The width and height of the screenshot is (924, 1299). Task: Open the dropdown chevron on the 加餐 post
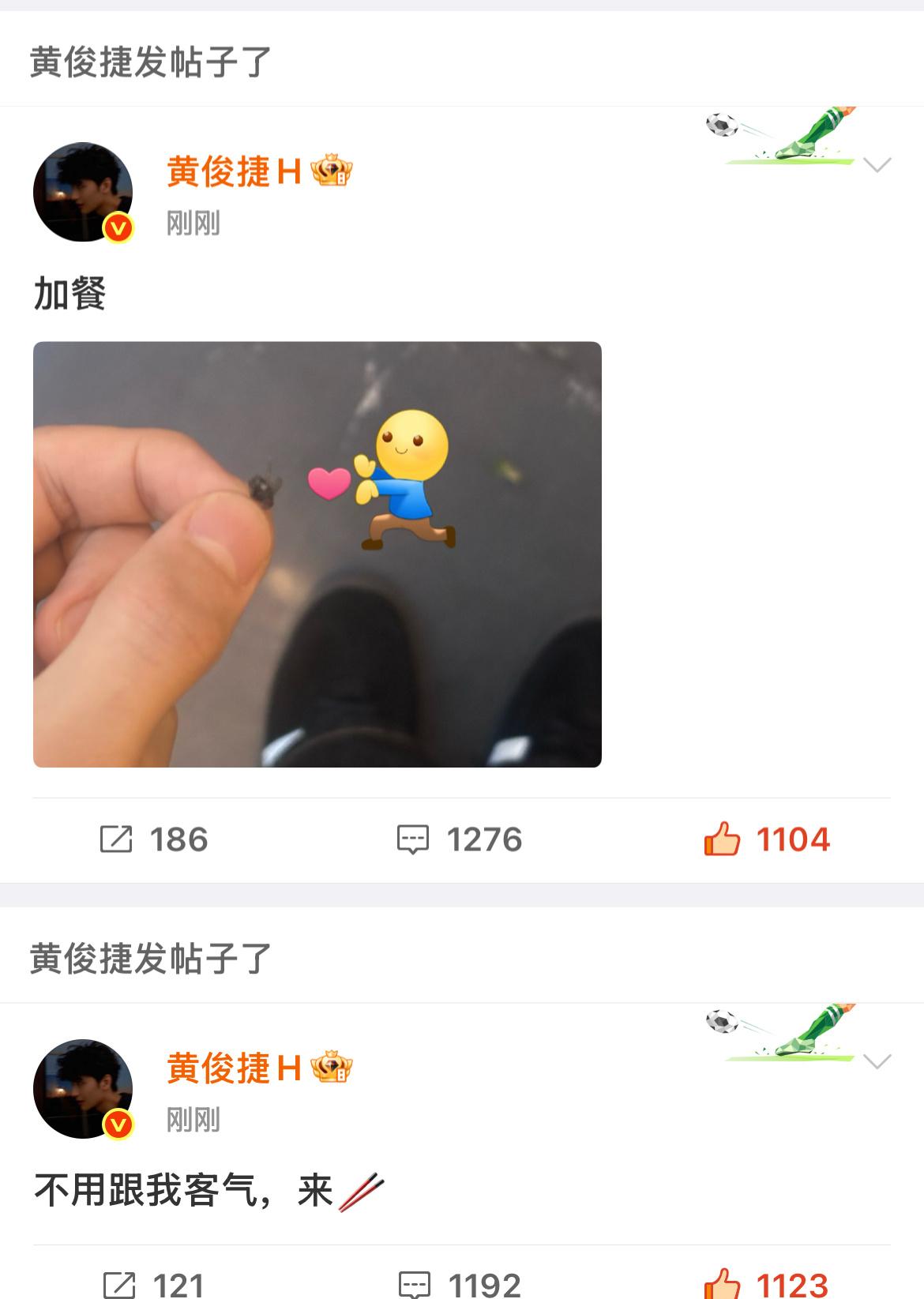877,165
